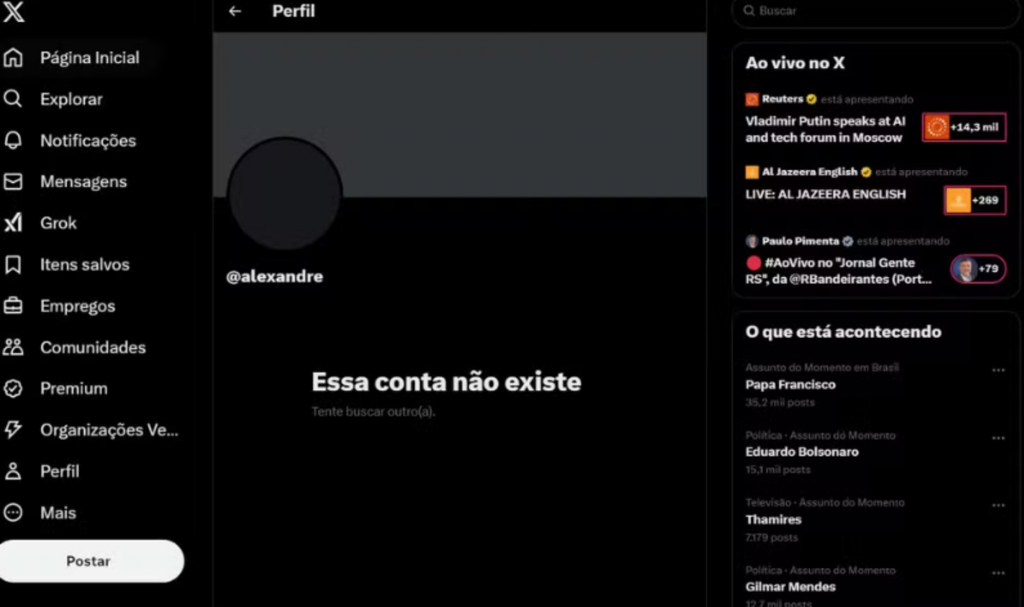Tap the Buscar search field
This screenshot has height=607, width=1024.
click(875, 11)
